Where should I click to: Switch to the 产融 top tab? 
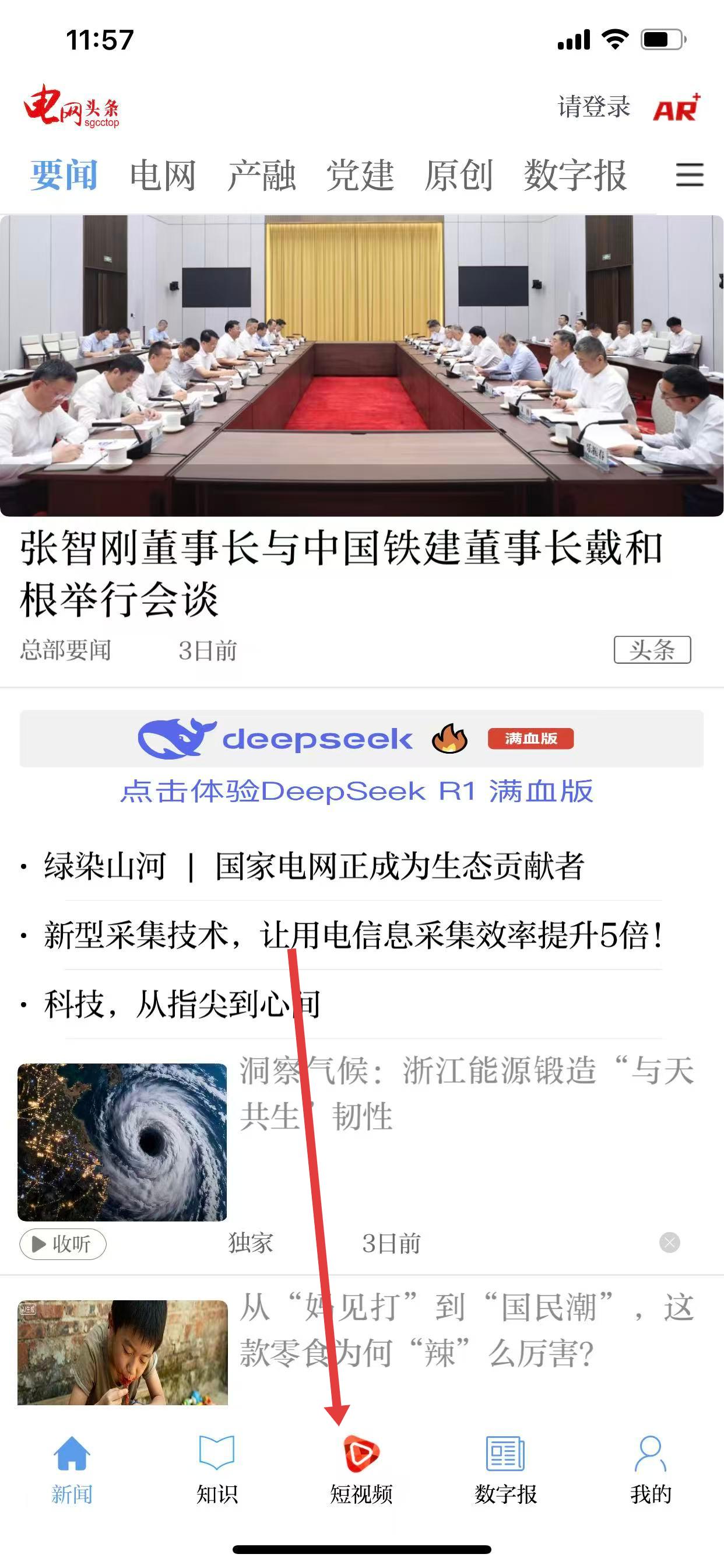click(x=261, y=176)
